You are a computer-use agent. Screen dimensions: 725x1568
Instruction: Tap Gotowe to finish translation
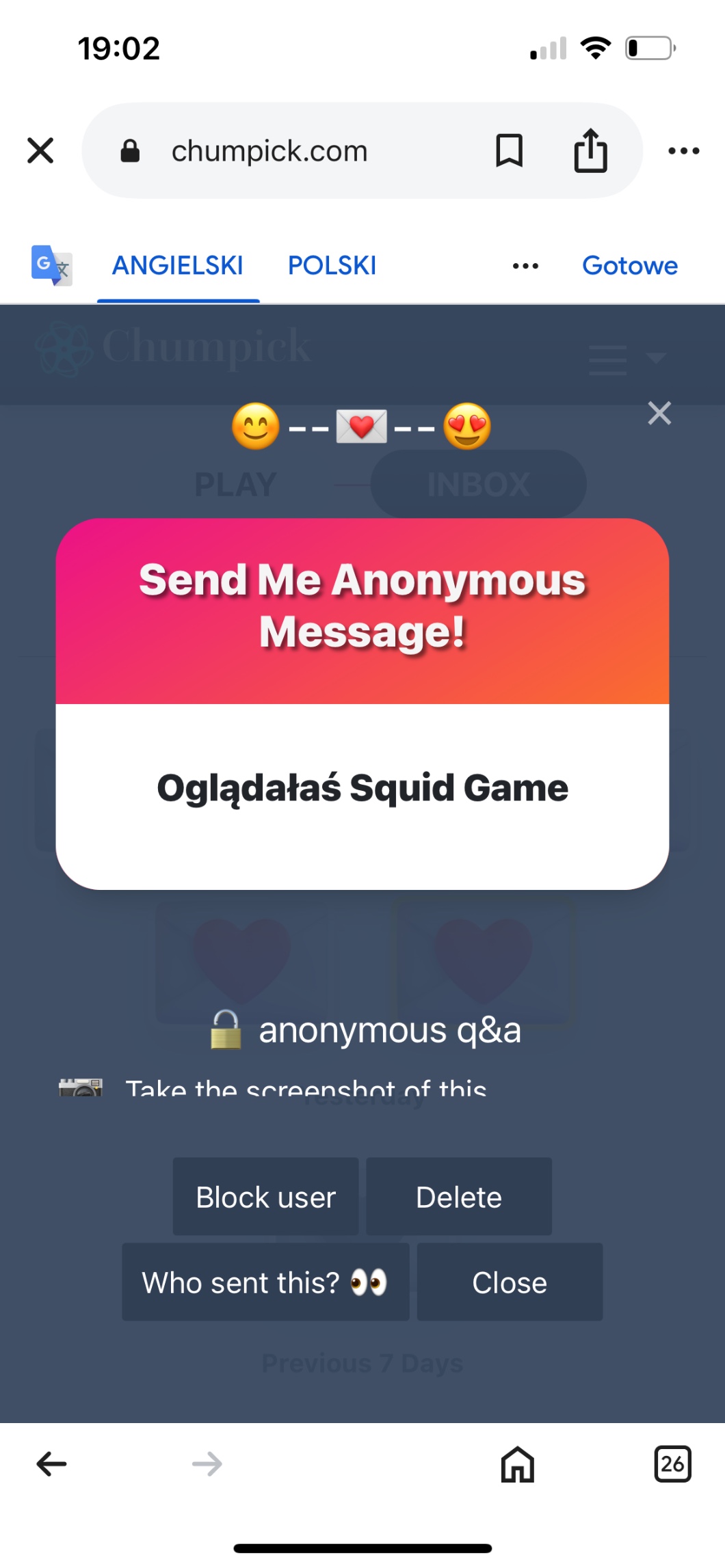629,265
